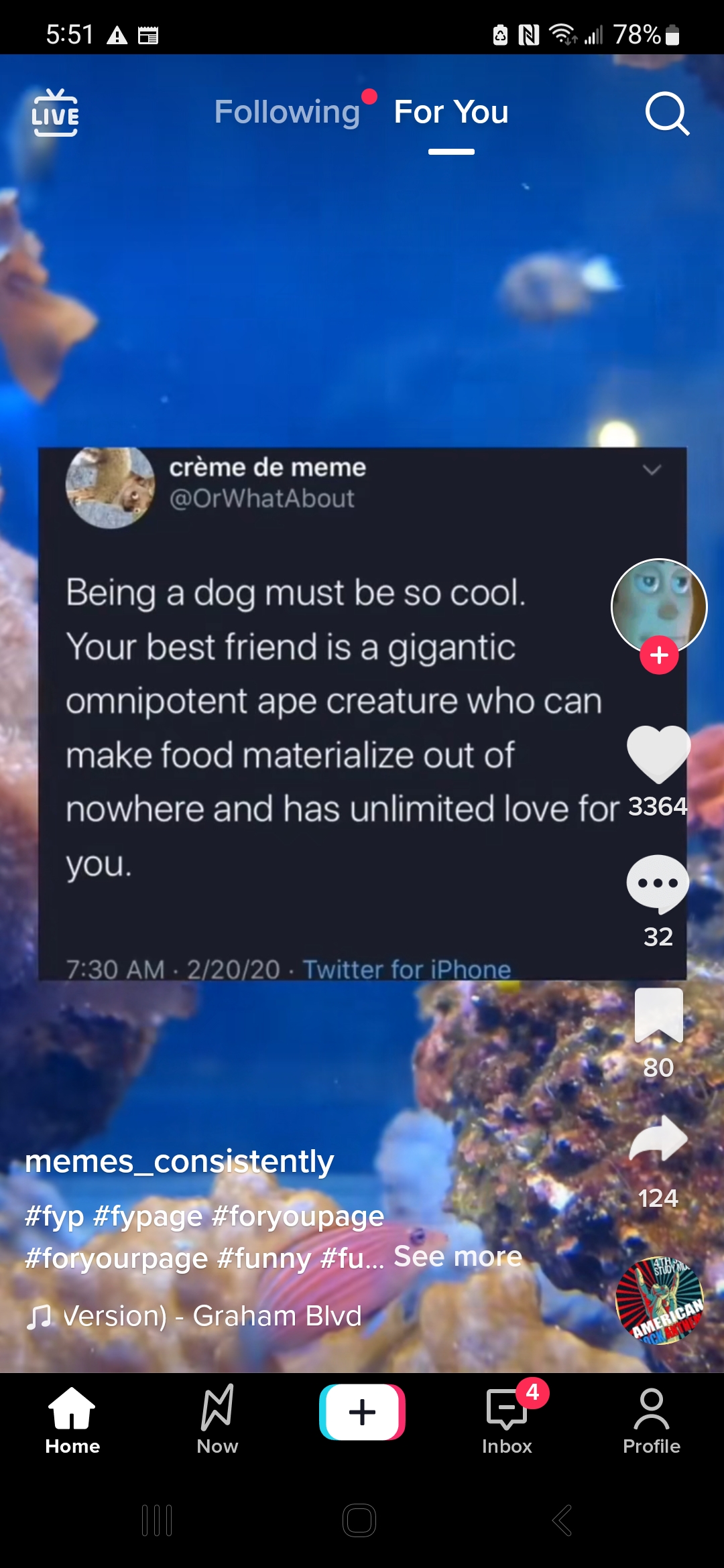724x1568 pixels.
Task: Open the memes_consistently username
Action: pyautogui.click(x=179, y=1161)
